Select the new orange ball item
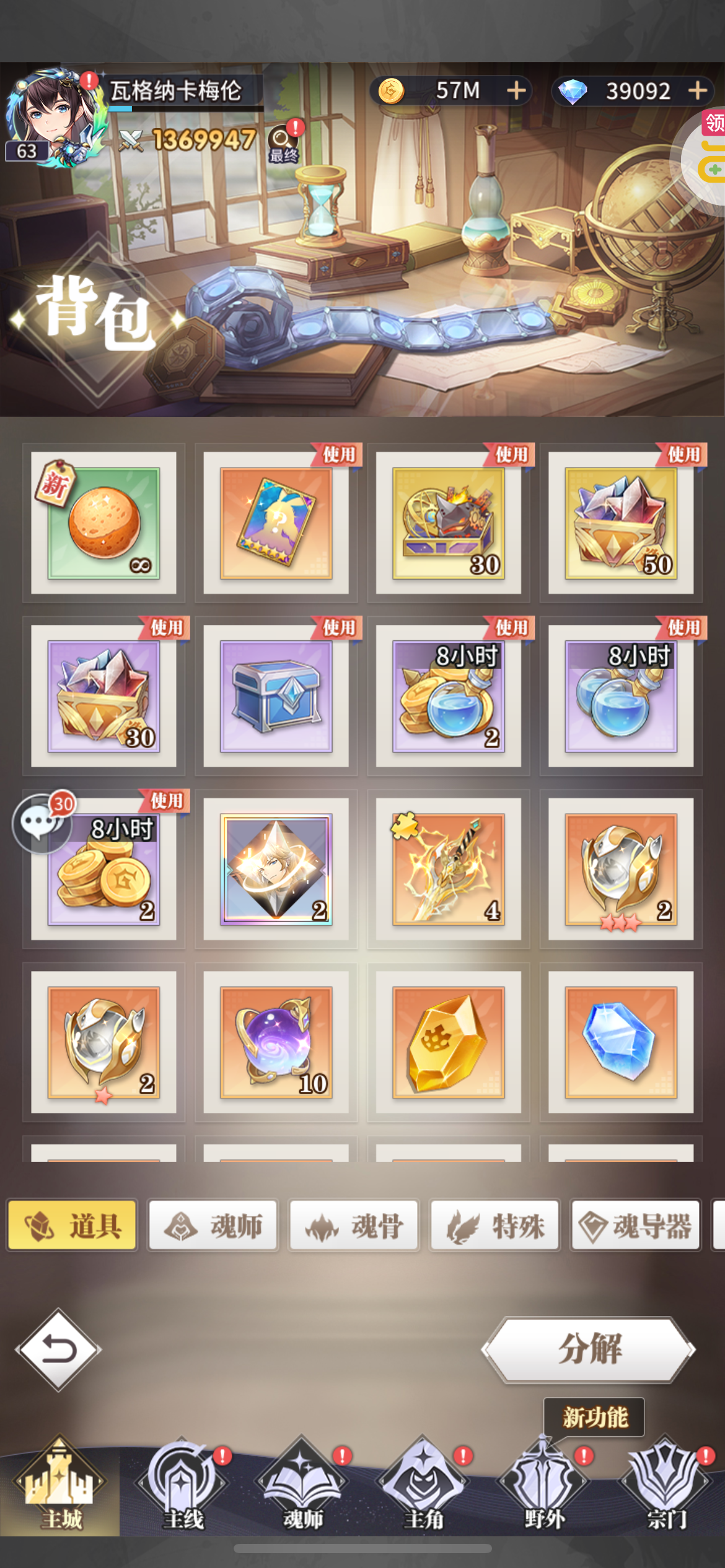This screenshot has width=725, height=1568. (x=104, y=523)
